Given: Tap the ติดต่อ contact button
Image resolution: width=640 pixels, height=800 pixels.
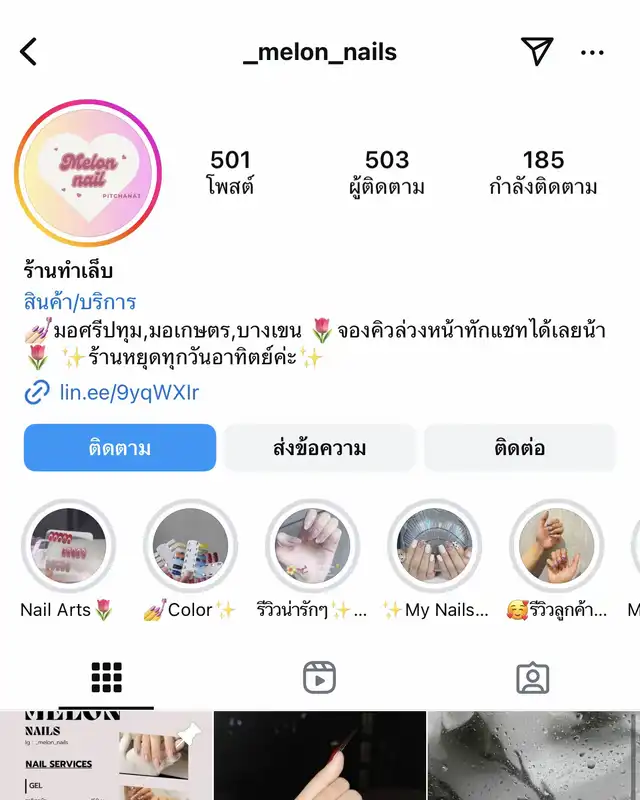Looking at the screenshot, I should pos(520,448).
